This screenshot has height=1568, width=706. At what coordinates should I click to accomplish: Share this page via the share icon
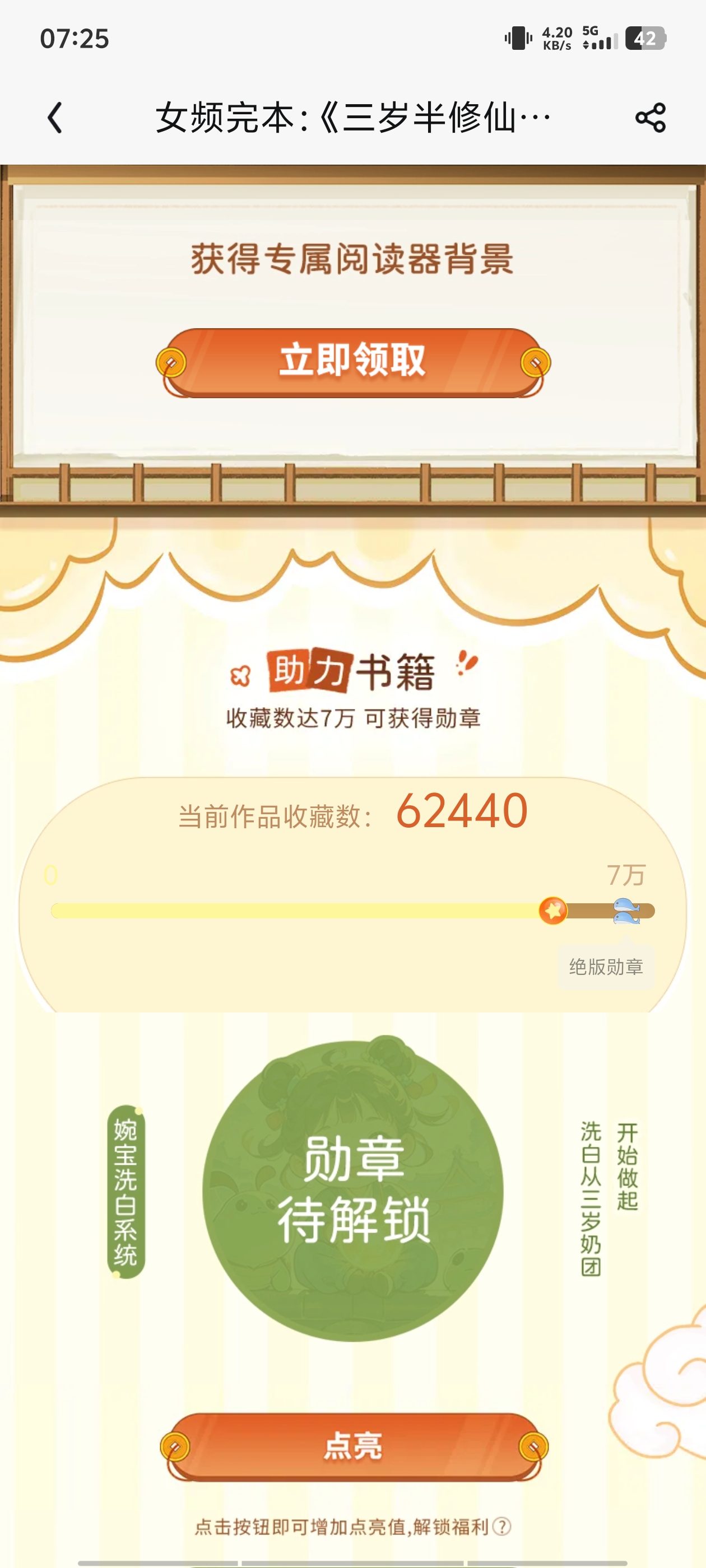pos(650,118)
